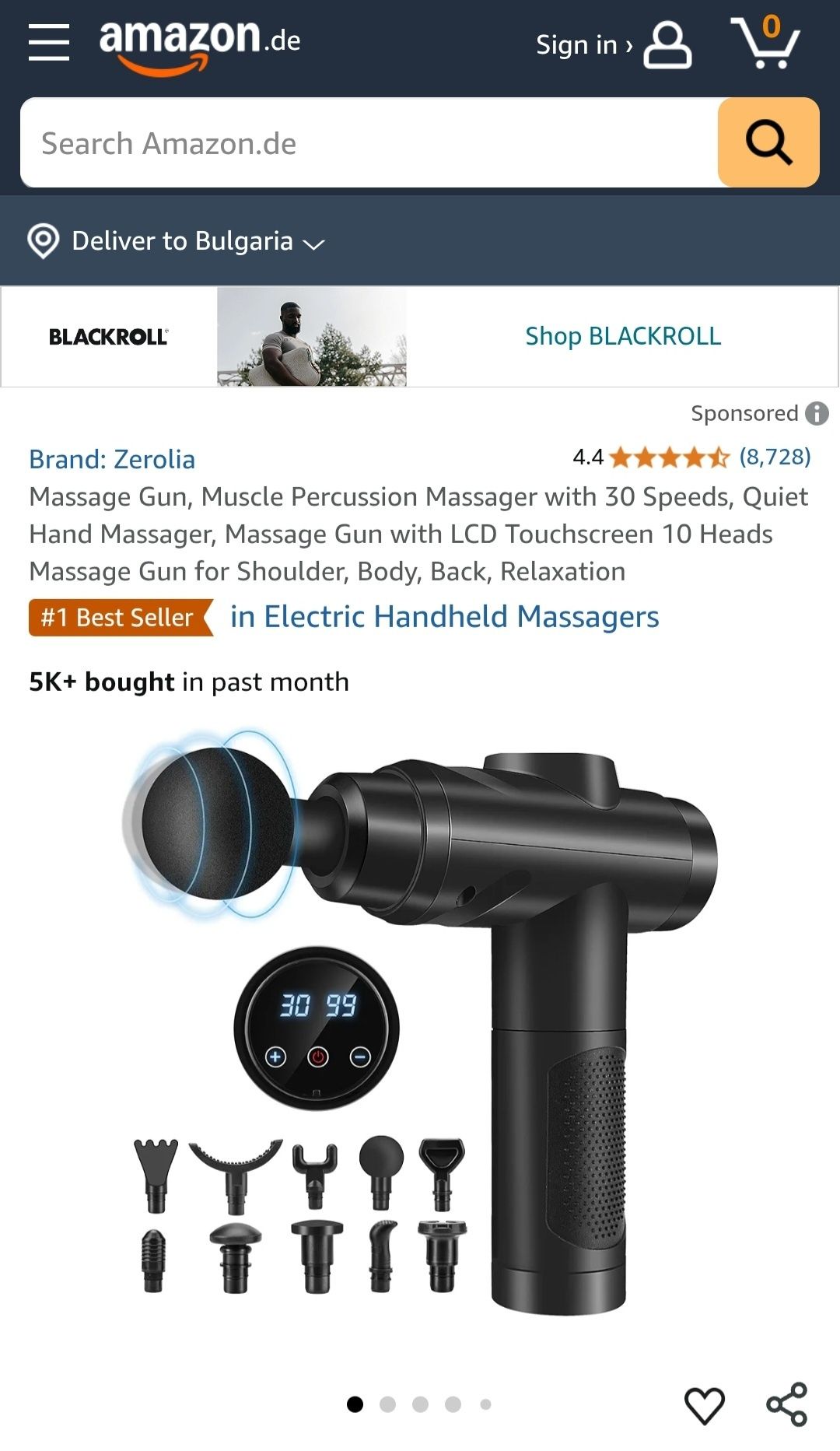Jump to the second product image dot

[x=387, y=1404]
